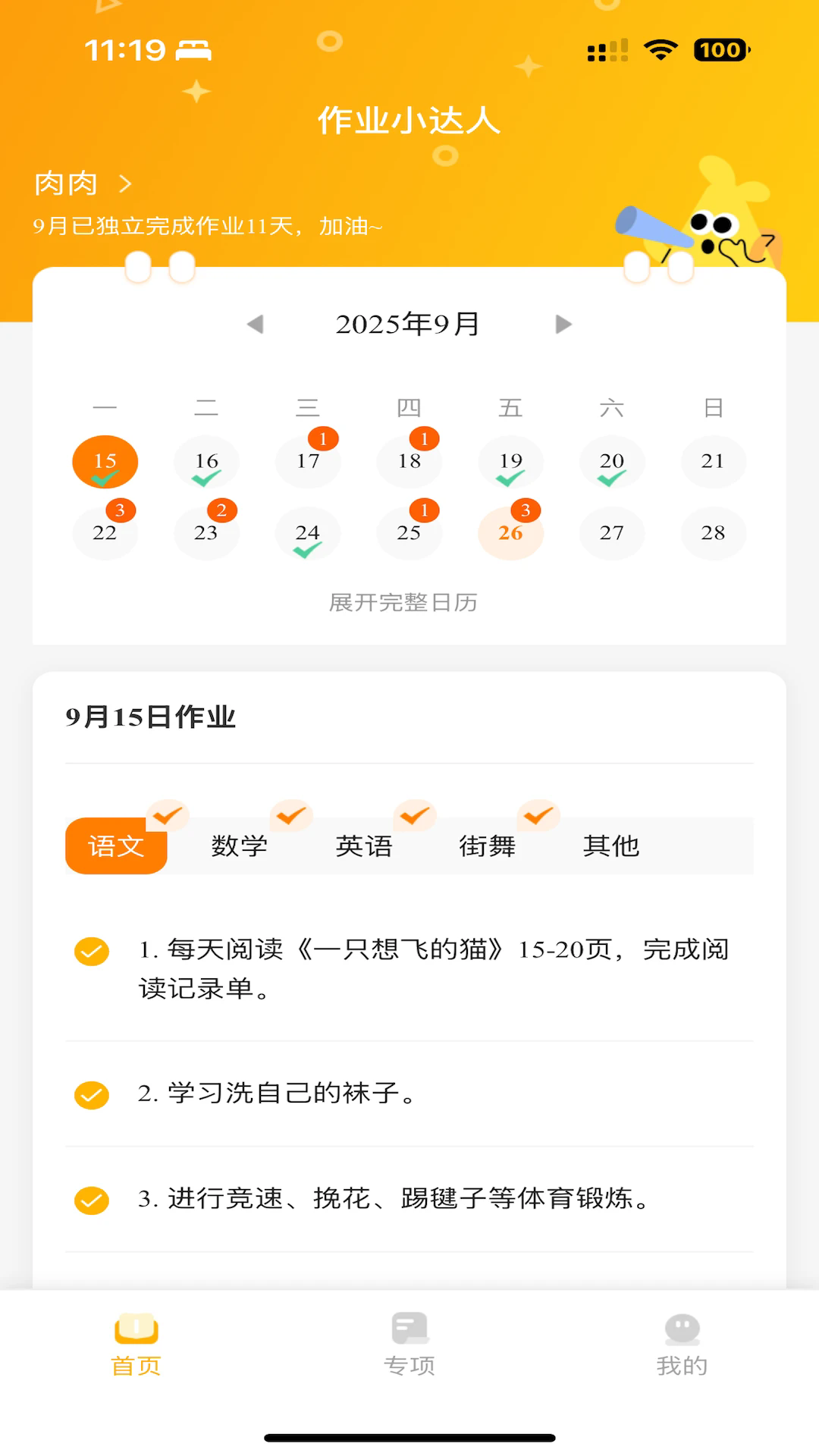819x1456 pixels.
Task: Click the check badge above 数学 tab
Action: point(290,817)
